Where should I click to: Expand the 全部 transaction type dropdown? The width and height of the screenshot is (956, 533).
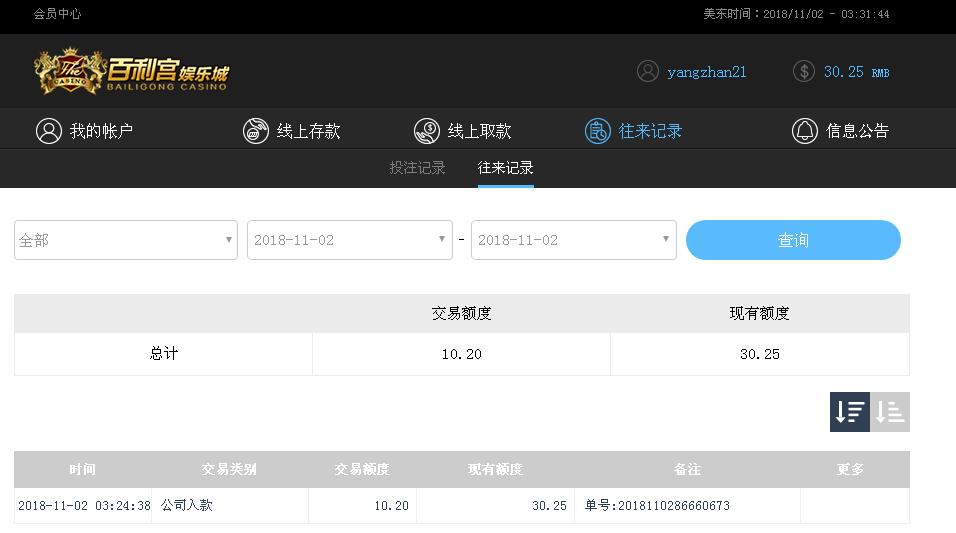click(x=126, y=240)
